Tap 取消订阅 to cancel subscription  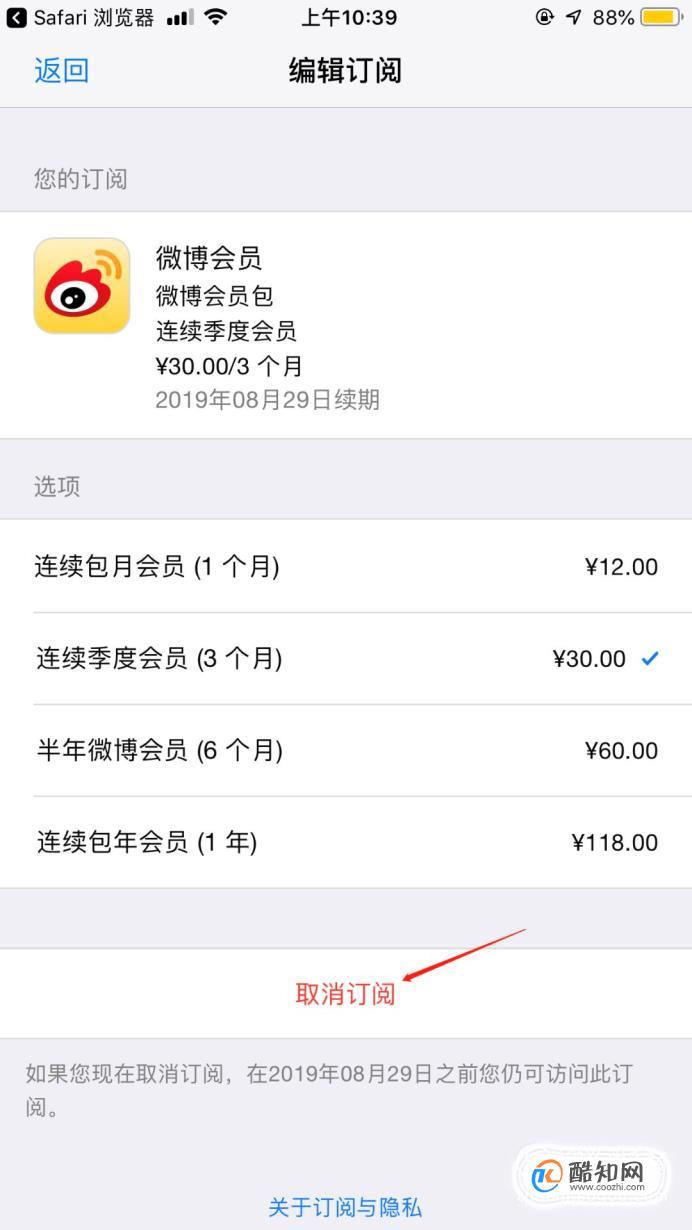(345, 994)
